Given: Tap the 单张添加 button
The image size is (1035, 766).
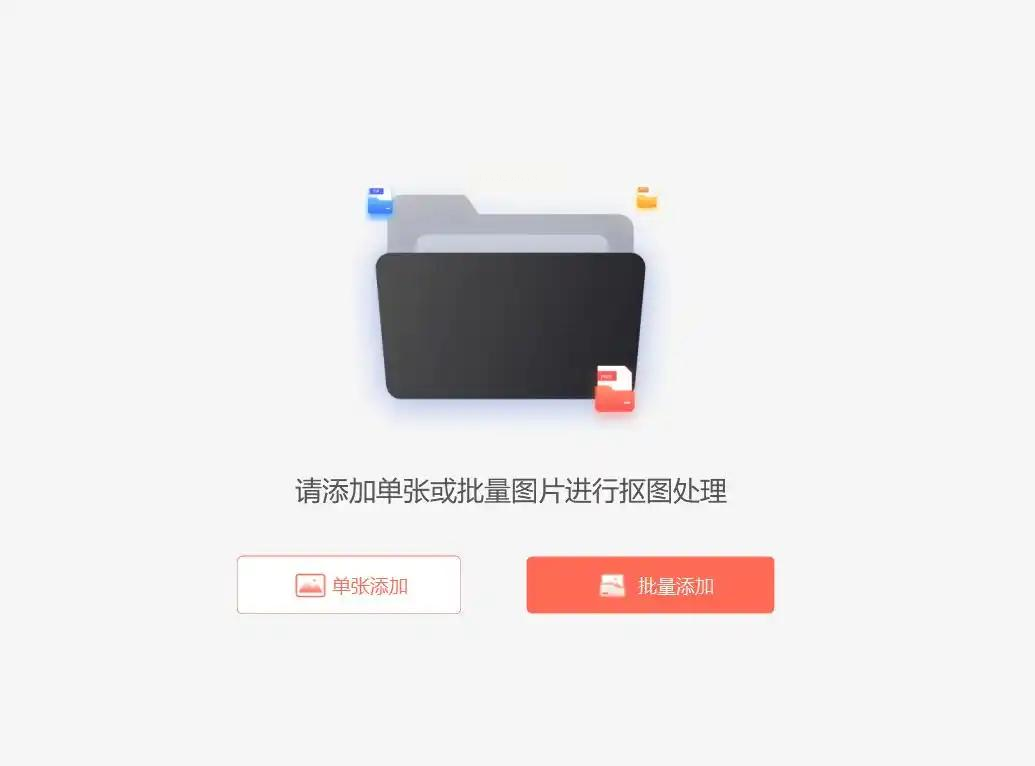Looking at the screenshot, I should coord(349,585).
